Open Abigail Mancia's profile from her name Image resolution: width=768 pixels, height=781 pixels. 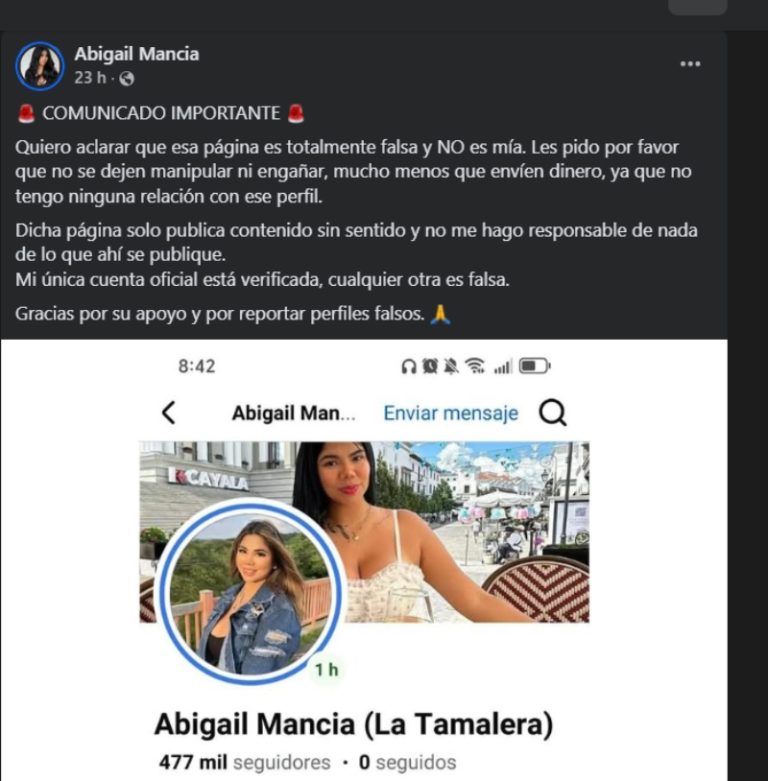[x=136, y=54]
